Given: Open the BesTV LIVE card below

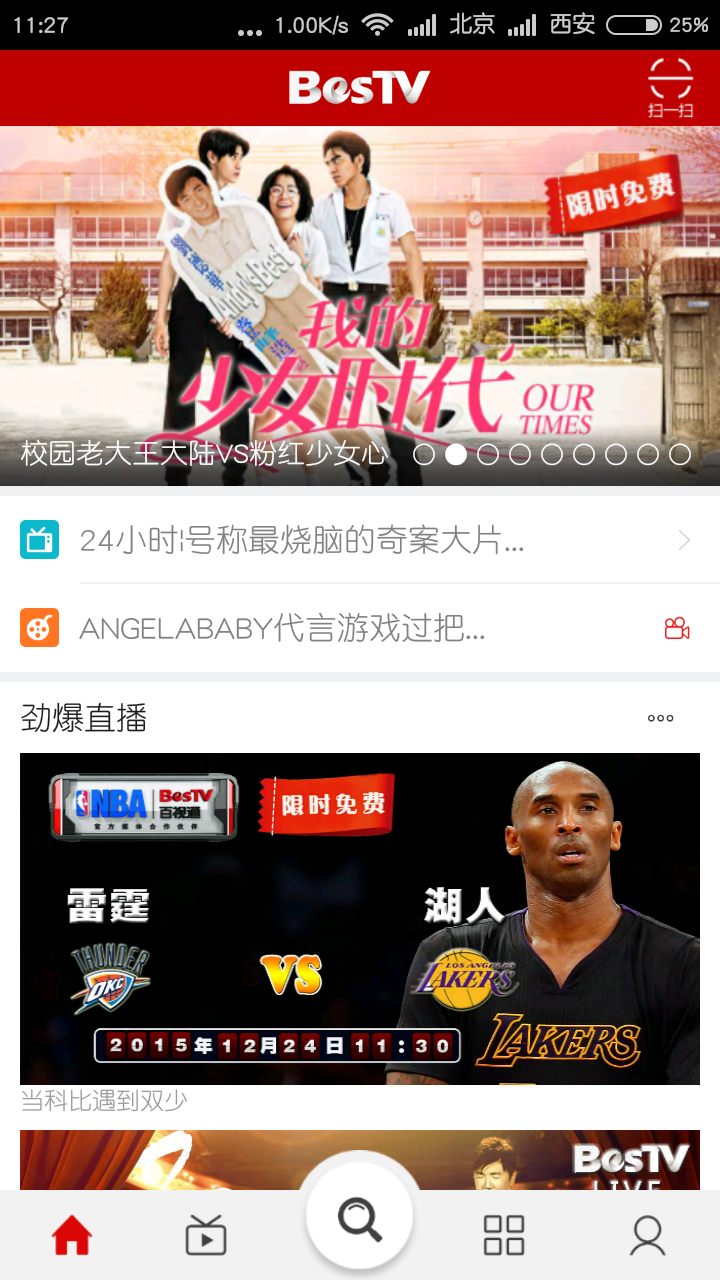Looking at the screenshot, I should [x=360, y=1160].
